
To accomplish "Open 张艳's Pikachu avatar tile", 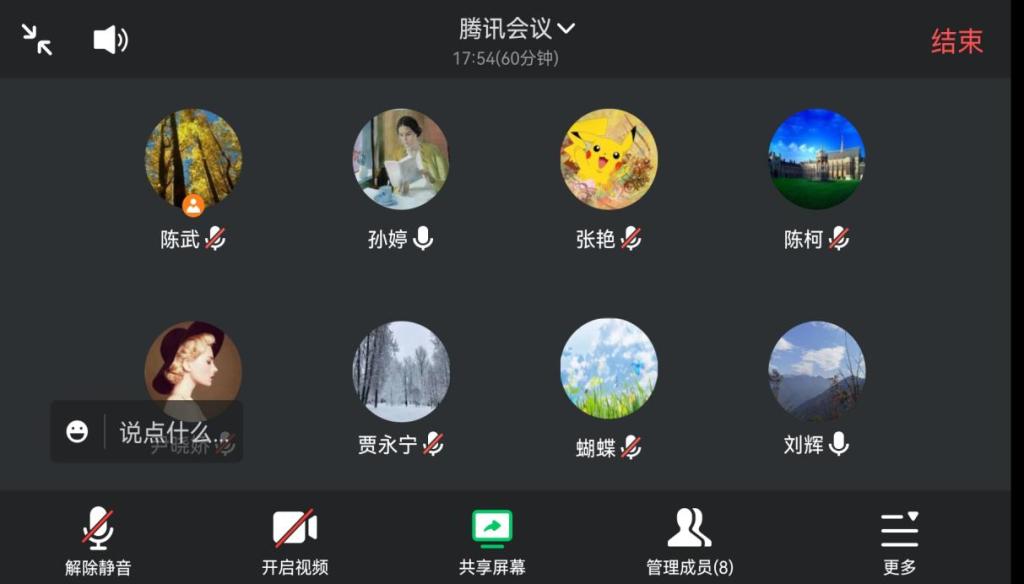I will (x=609, y=159).
